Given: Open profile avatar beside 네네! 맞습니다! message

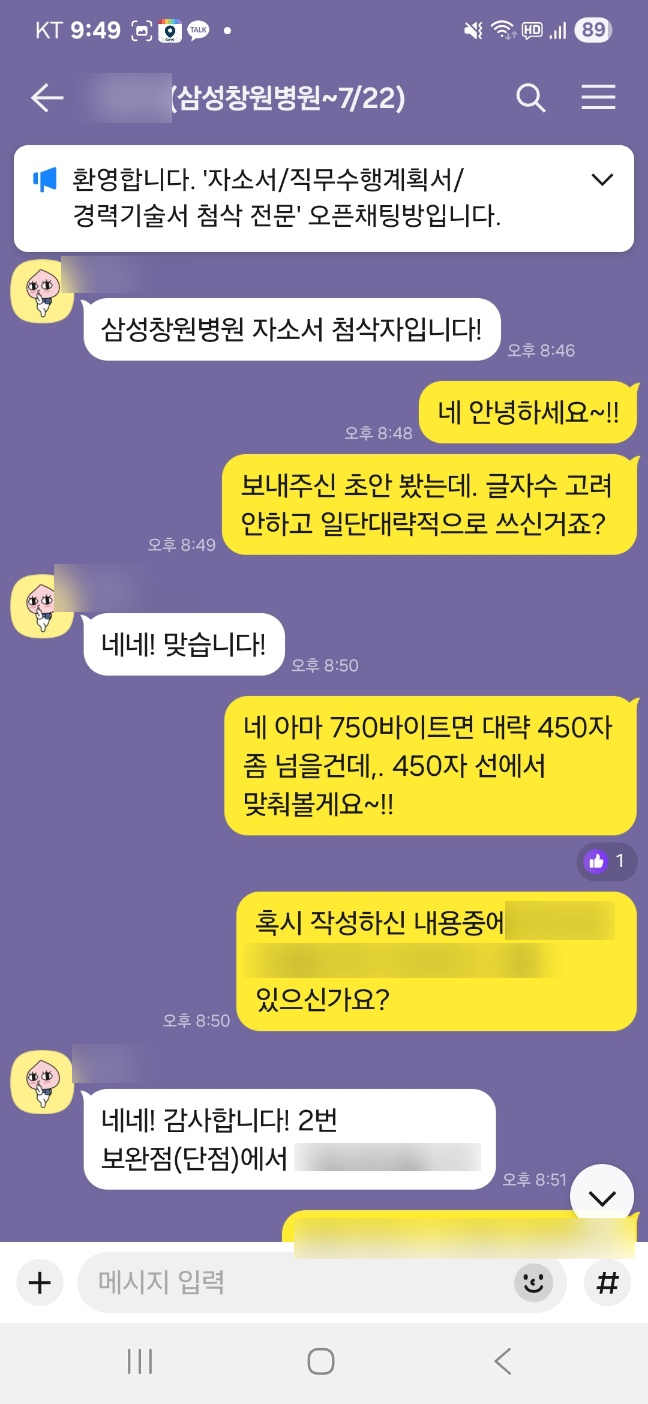Looking at the screenshot, I should click(x=41, y=605).
